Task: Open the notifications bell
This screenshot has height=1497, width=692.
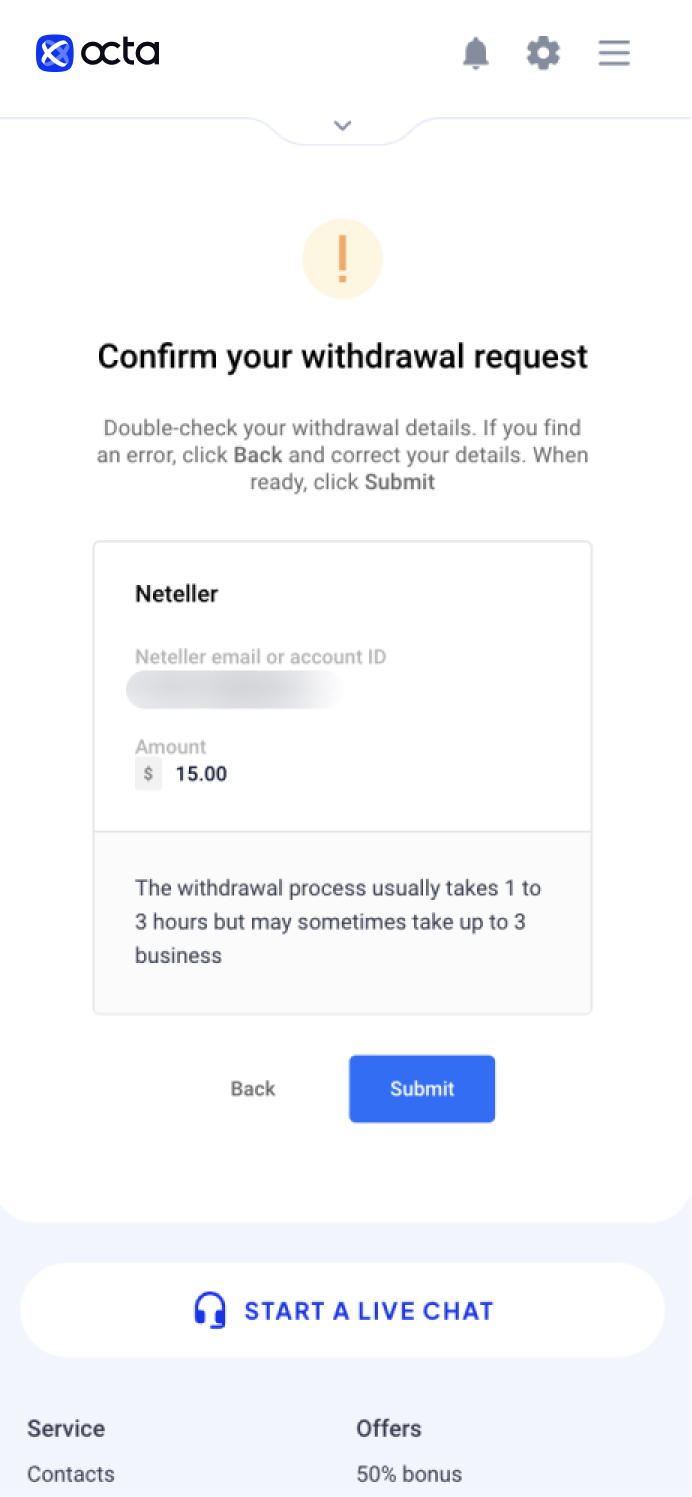Action: coord(476,53)
